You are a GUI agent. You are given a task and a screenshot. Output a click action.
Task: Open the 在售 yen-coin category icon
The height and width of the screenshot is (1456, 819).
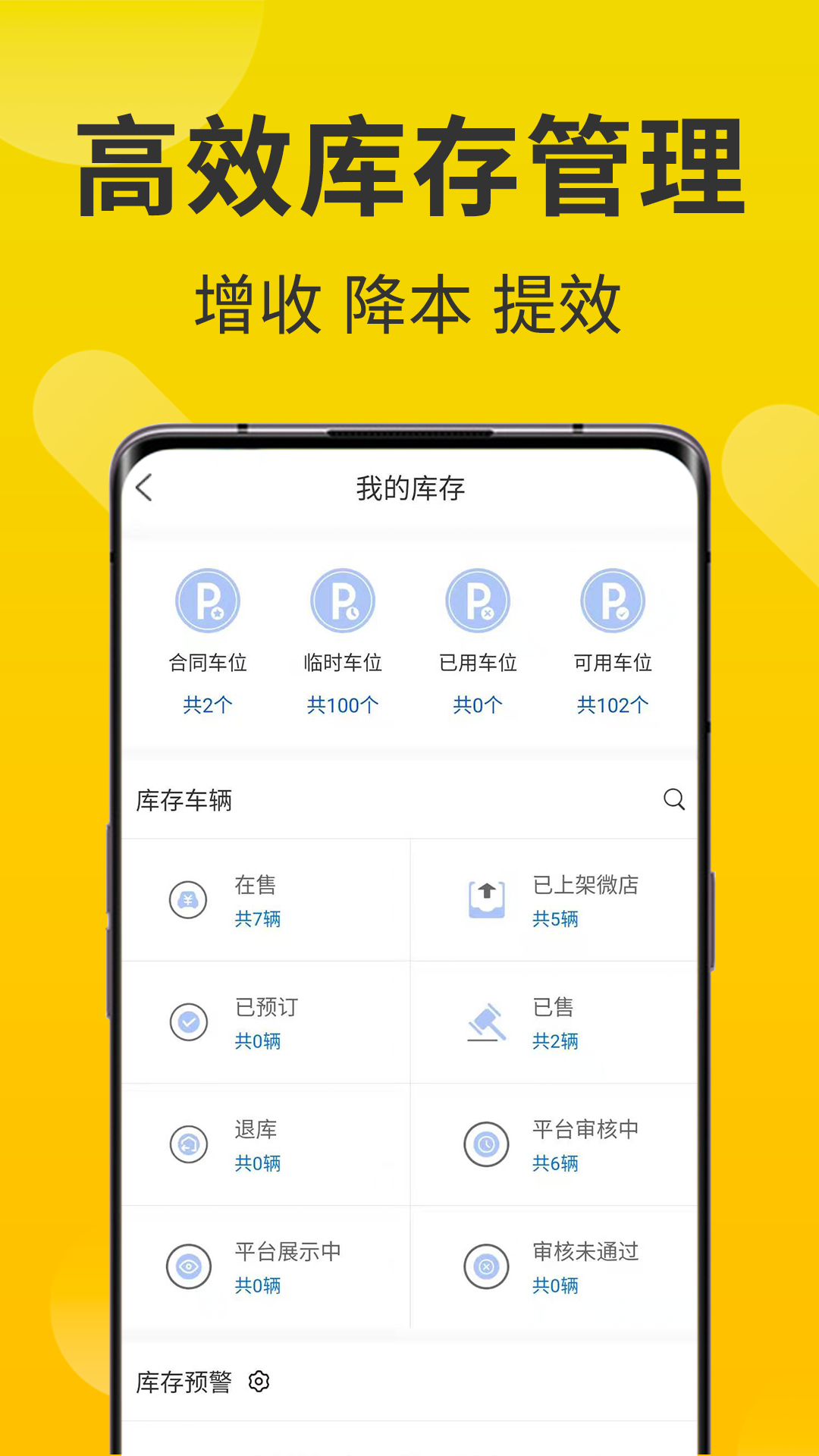tap(188, 901)
